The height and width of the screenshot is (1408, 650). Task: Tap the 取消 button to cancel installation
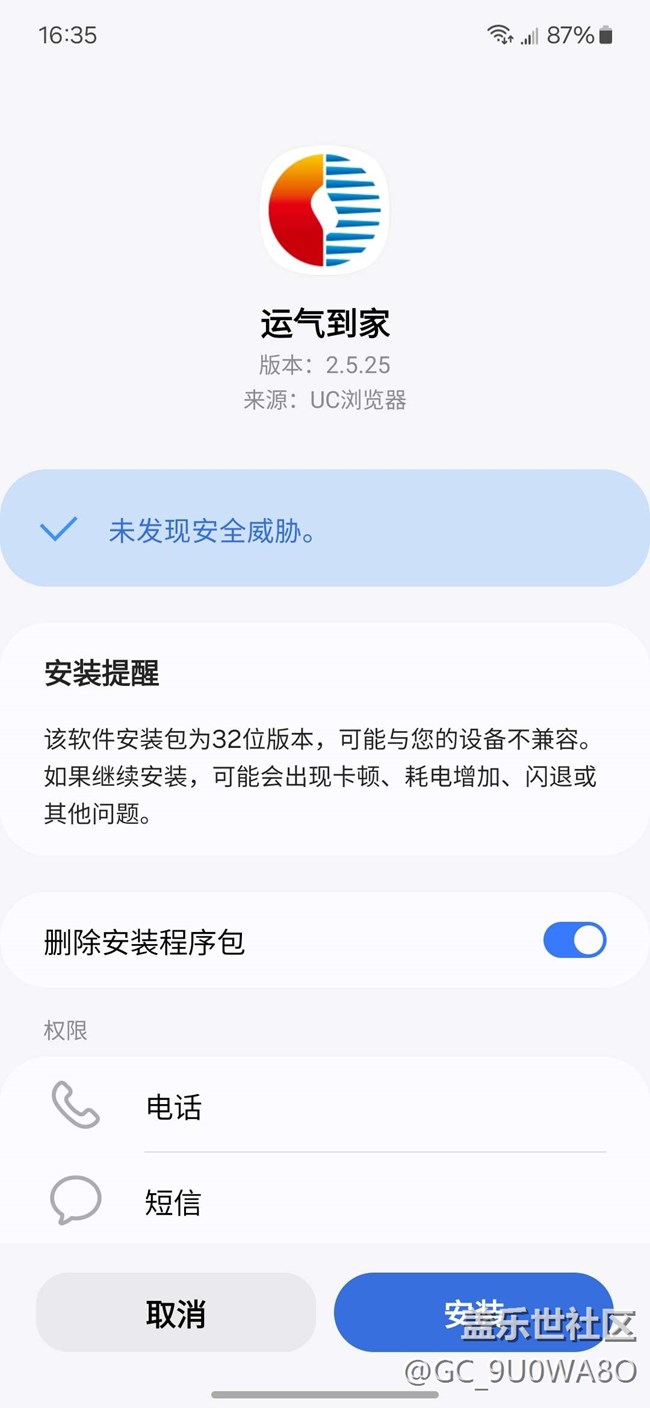click(176, 1313)
